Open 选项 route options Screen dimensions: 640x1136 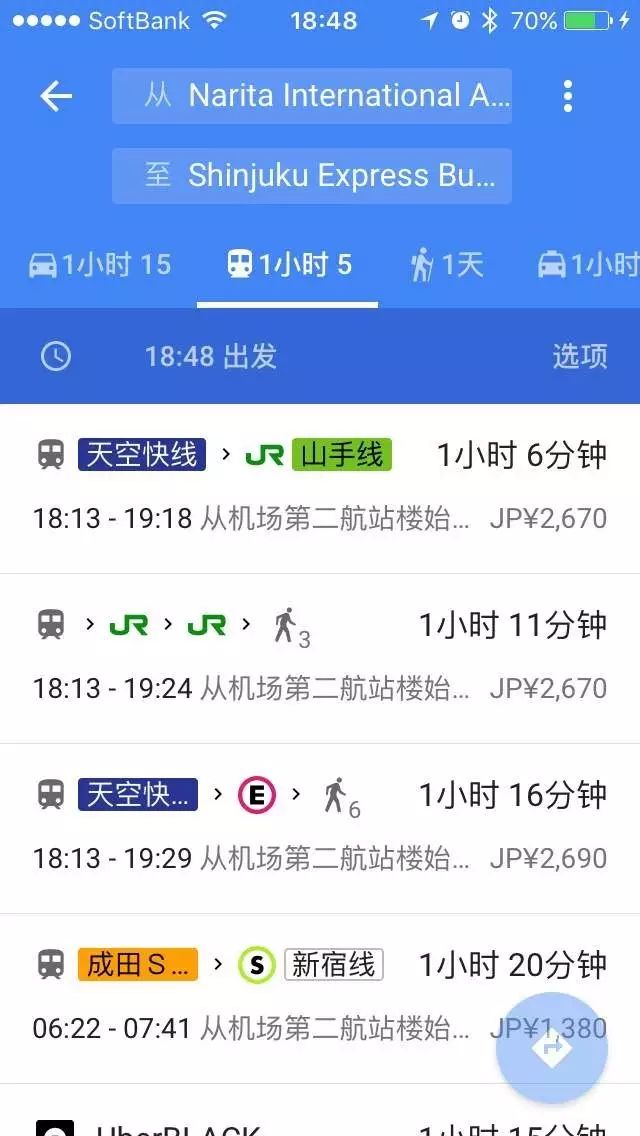click(x=579, y=356)
